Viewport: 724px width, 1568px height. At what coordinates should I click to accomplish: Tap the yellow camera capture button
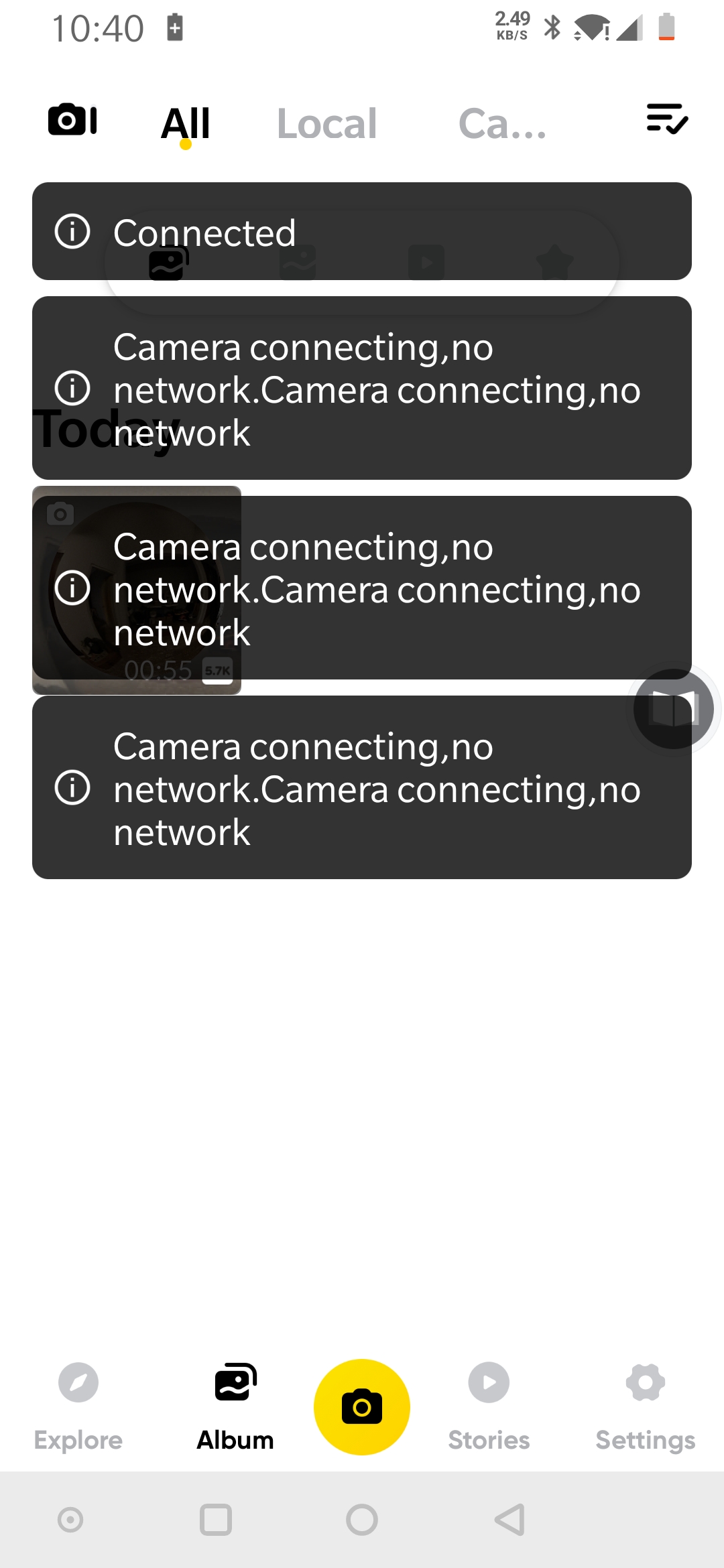(x=362, y=1407)
